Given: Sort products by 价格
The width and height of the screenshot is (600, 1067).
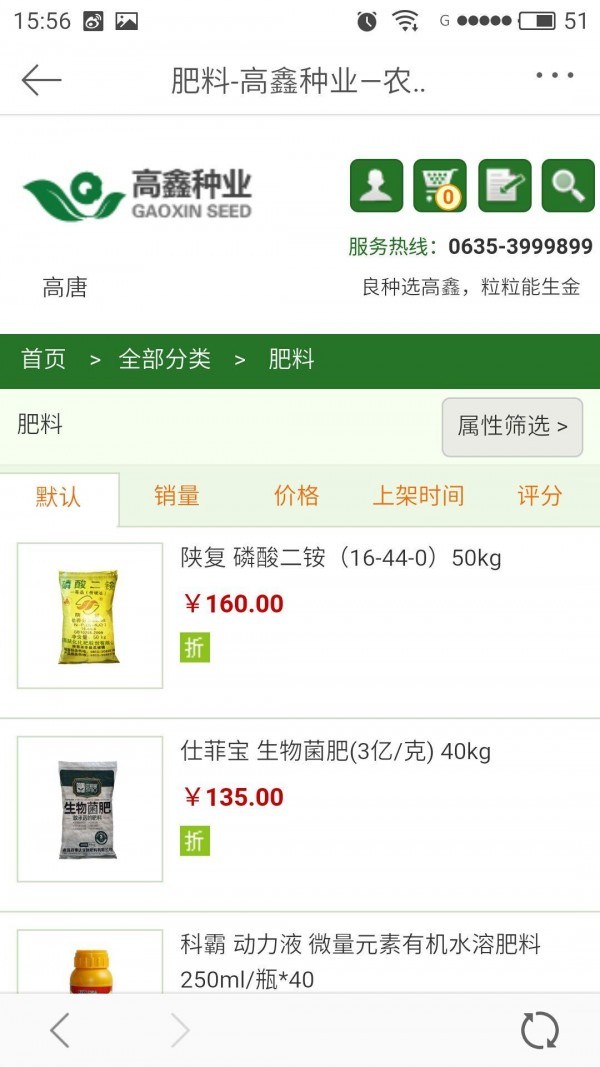Looking at the screenshot, I should point(297,496).
